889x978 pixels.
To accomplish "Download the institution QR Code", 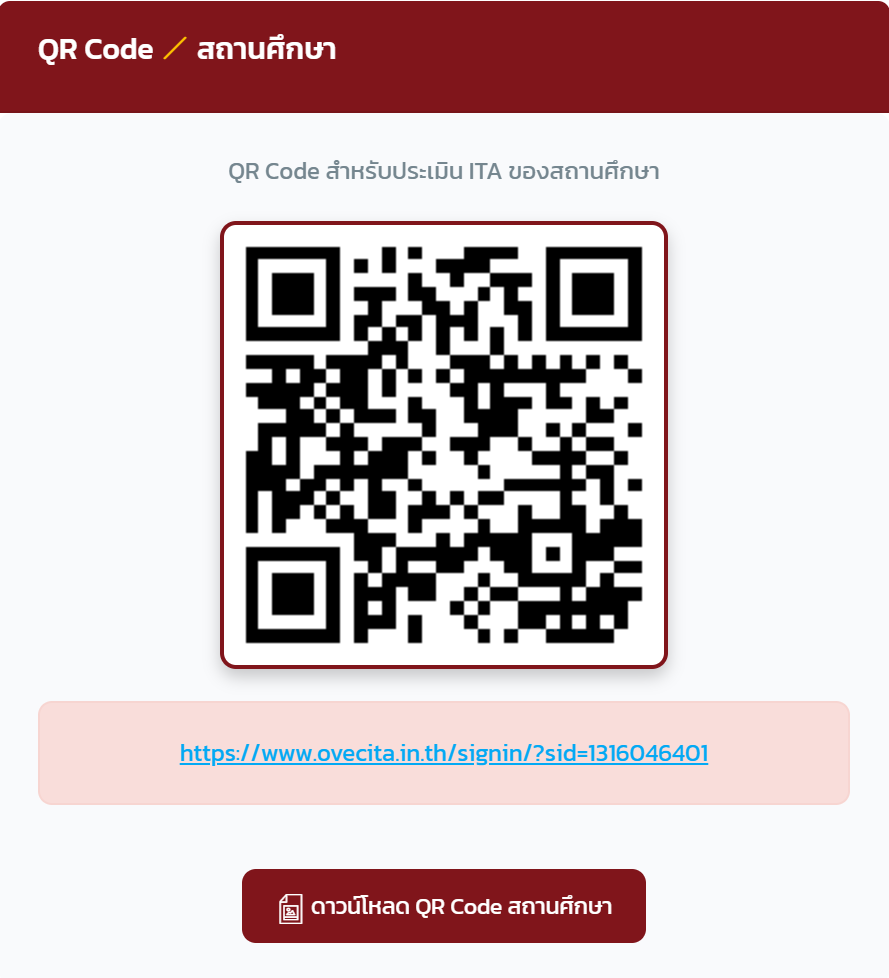I will click(444, 906).
